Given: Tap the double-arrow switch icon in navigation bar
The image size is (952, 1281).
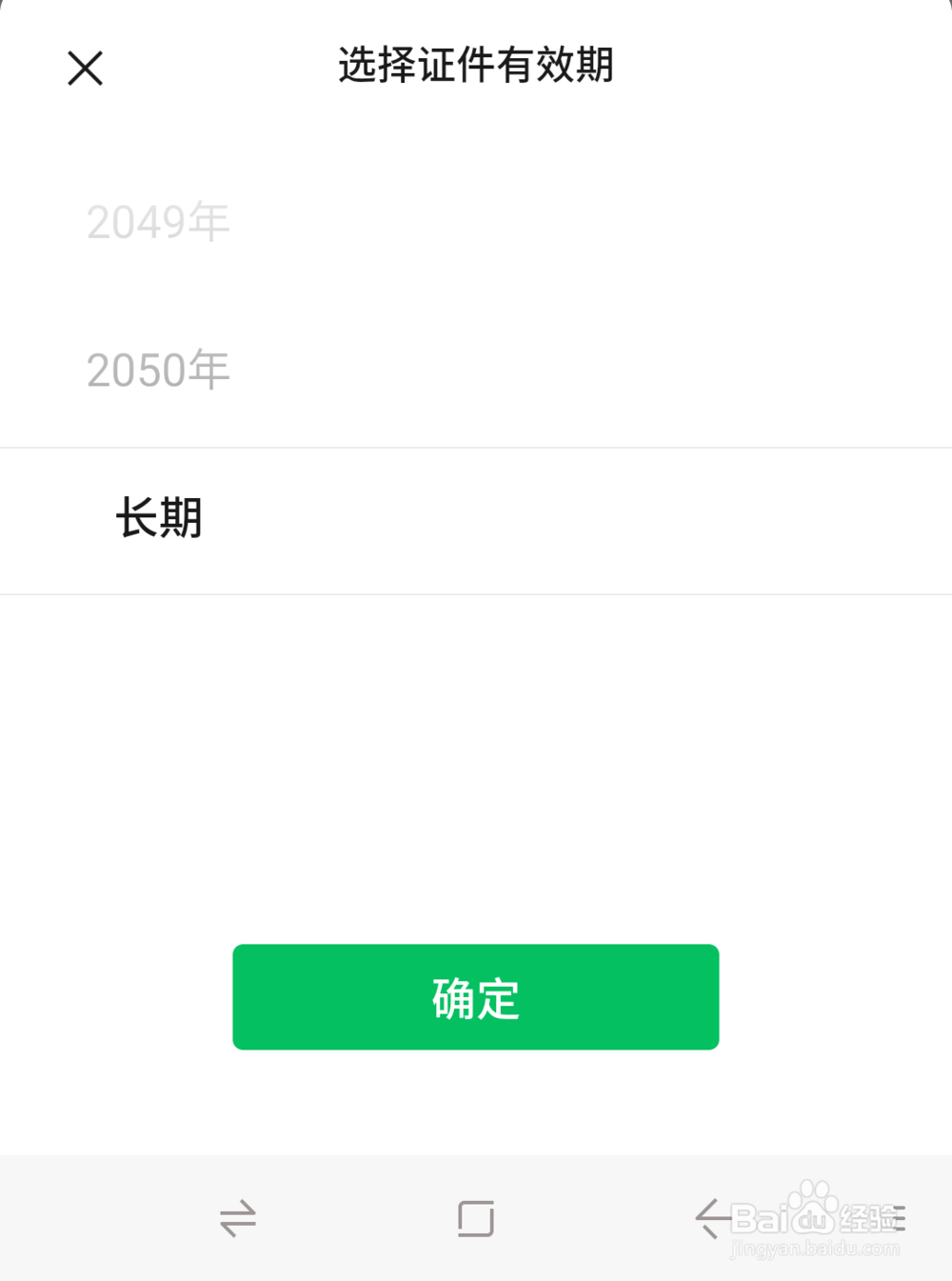Looking at the screenshot, I should coord(237,1218).
